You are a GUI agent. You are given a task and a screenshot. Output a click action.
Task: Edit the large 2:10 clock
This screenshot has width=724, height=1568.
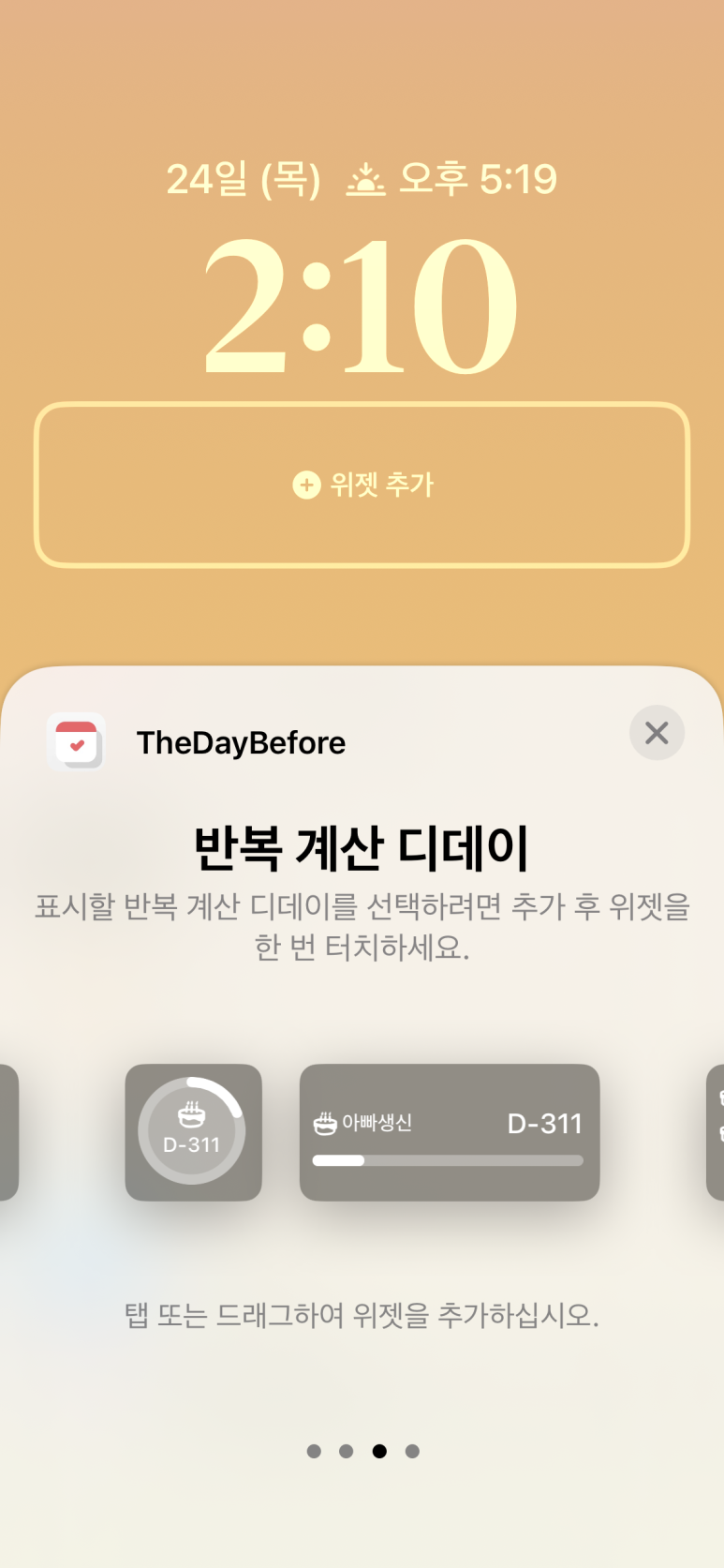362,306
